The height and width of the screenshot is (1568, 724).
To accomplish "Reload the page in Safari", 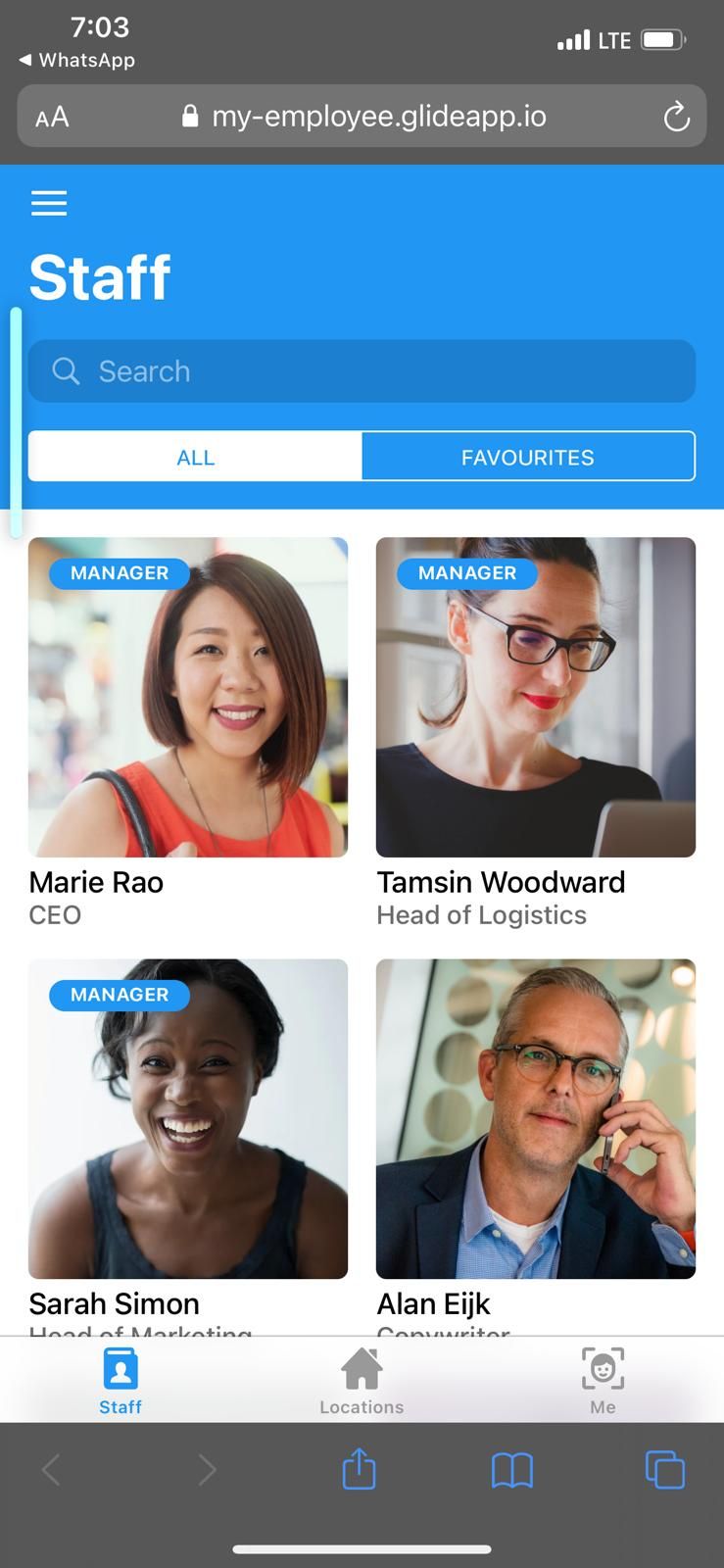I will 676,118.
